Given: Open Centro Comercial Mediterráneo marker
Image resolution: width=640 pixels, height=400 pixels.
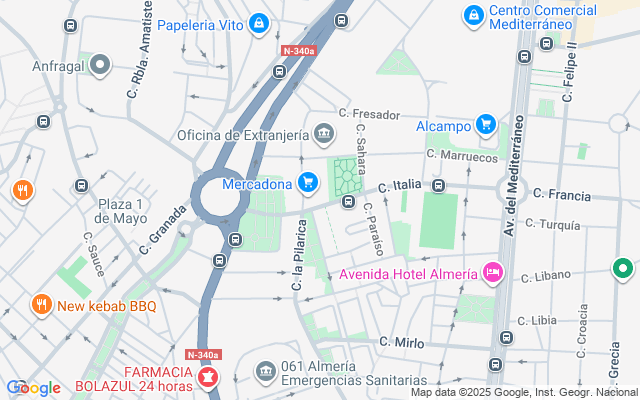Looking at the screenshot, I should click(x=473, y=15).
